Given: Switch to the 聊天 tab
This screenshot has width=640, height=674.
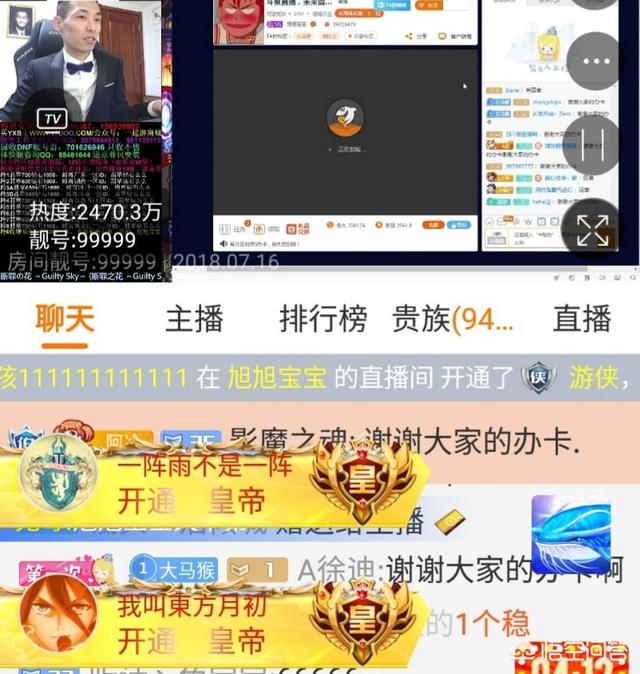Looking at the screenshot, I should click(65, 320).
